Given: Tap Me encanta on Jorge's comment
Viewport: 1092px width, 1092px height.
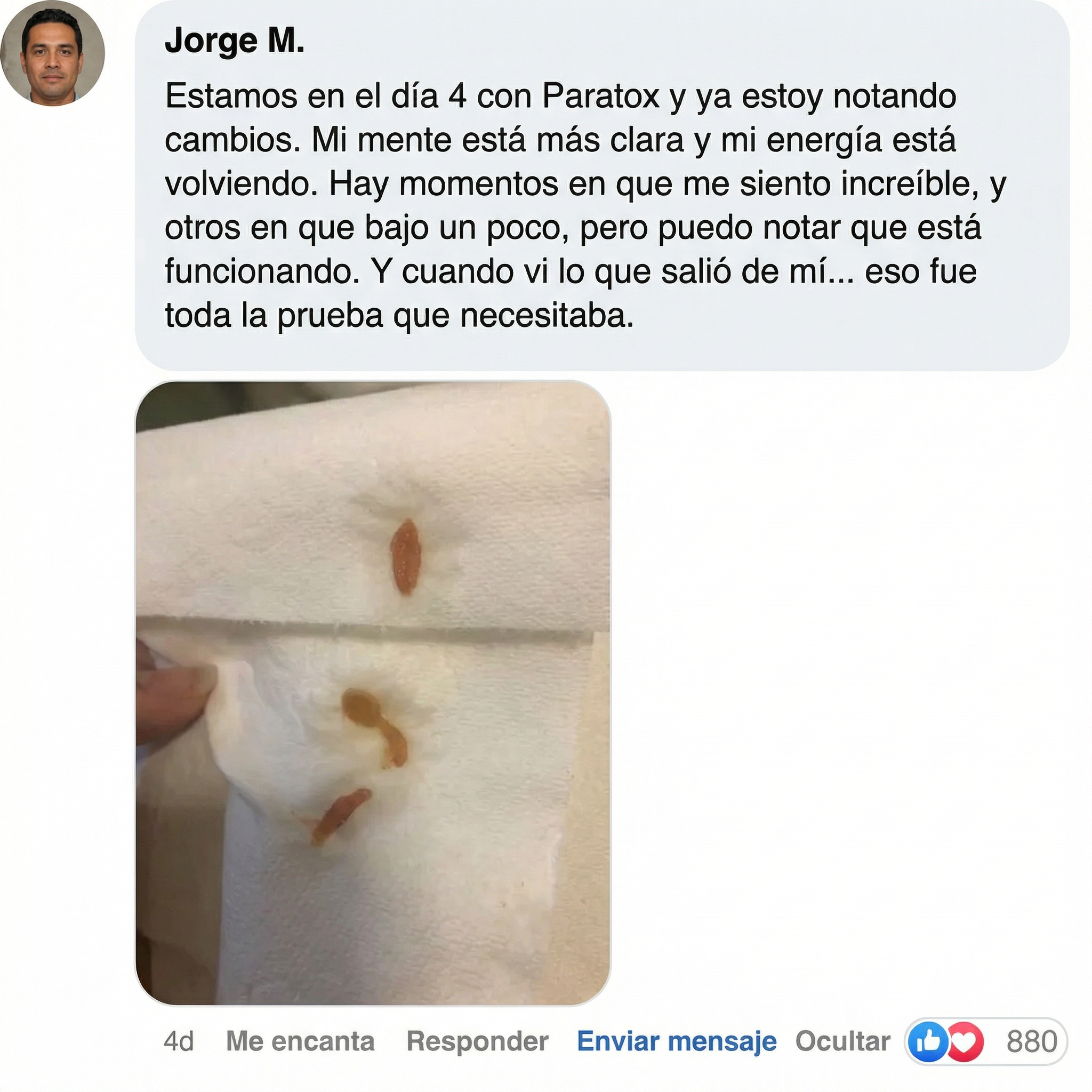Looking at the screenshot, I should click(300, 1041).
